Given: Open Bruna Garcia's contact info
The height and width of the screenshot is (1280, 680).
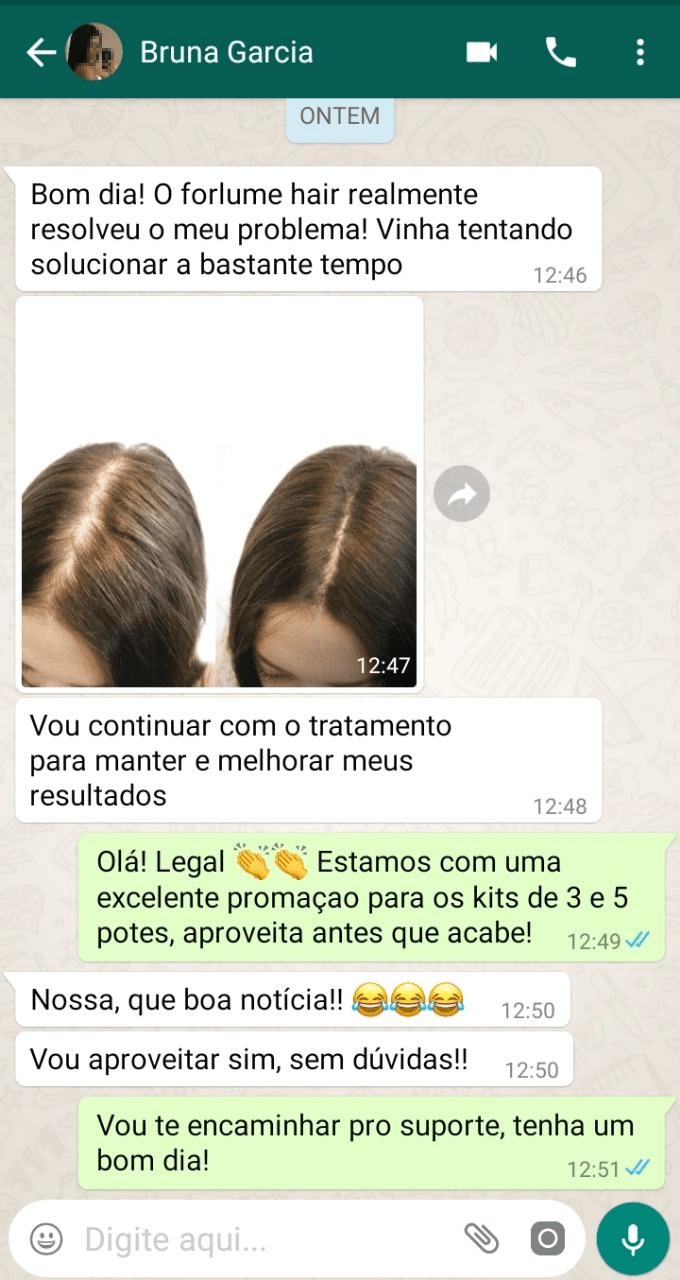Looking at the screenshot, I should pyautogui.click(x=227, y=52).
